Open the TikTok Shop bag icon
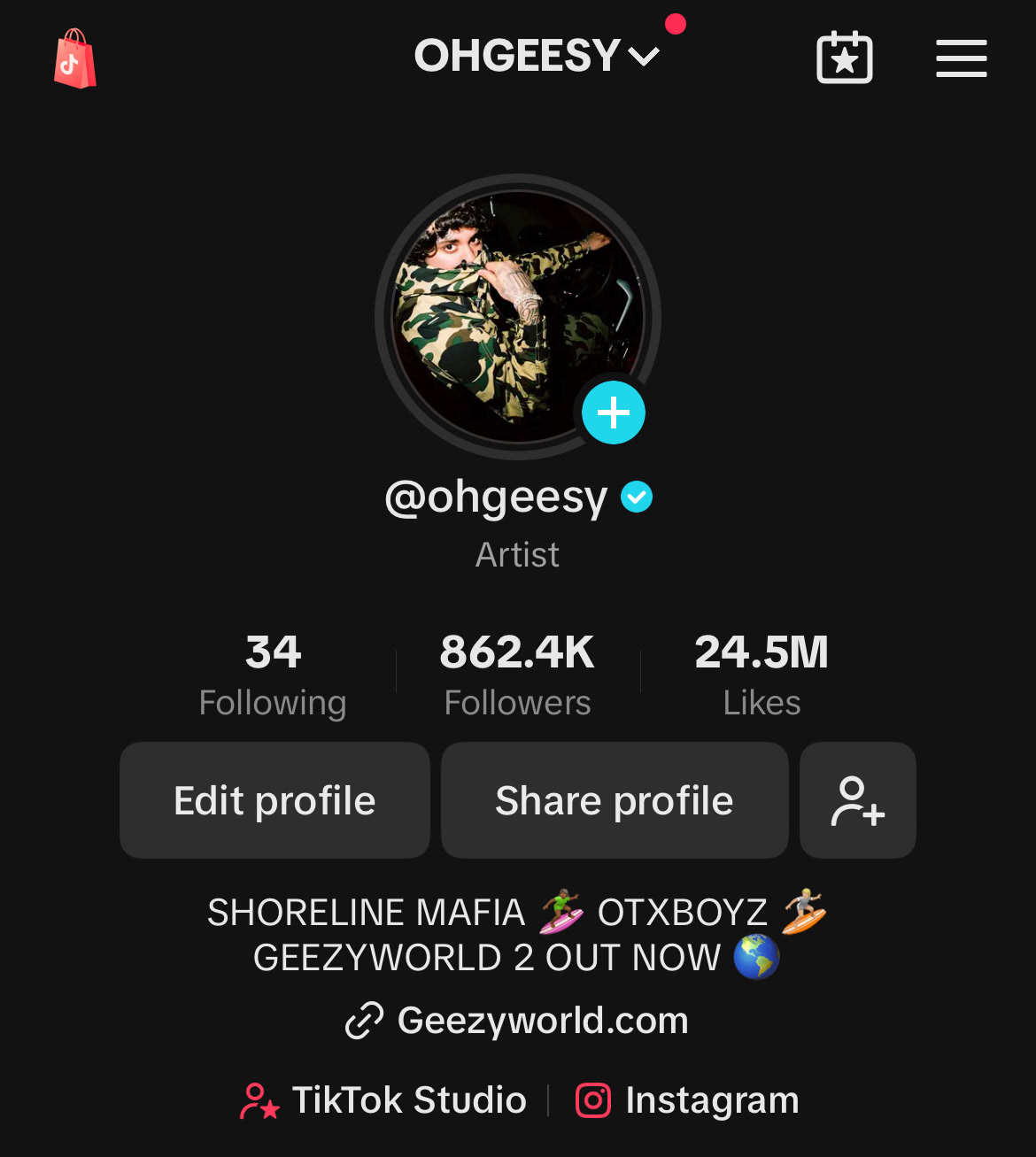Viewport: 1036px width, 1157px height. pos(75,58)
